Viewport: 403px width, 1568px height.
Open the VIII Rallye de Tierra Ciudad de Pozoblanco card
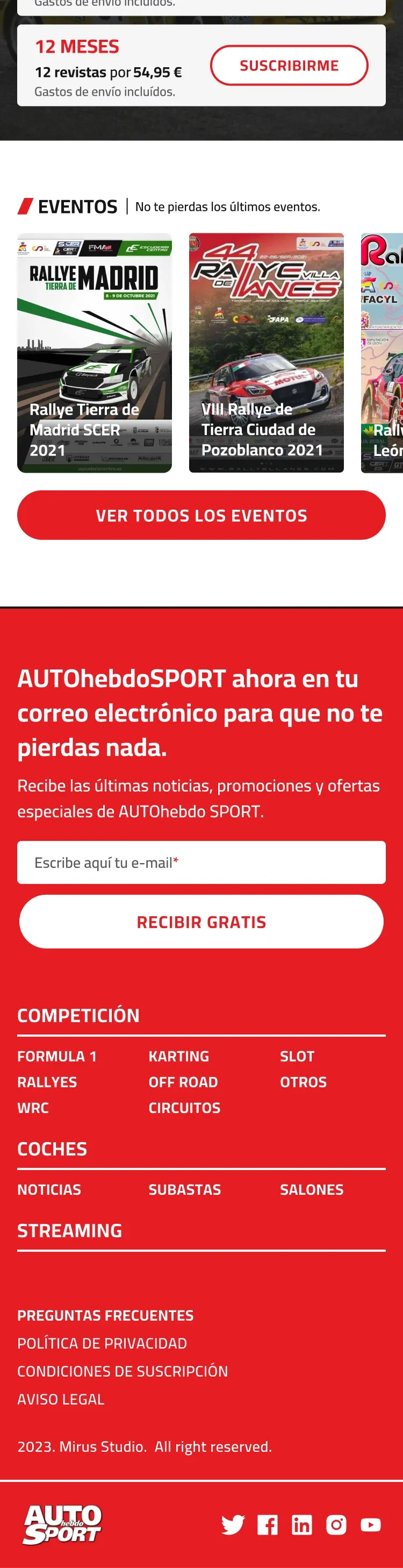pos(266,353)
